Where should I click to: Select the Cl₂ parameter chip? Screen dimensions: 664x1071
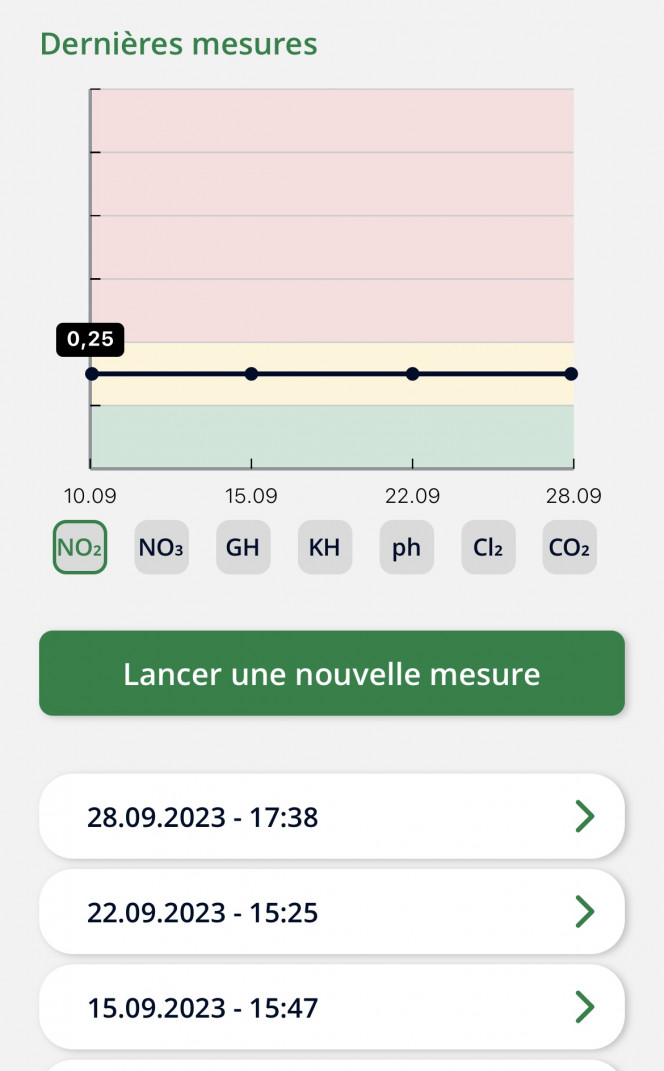pos(488,547)
